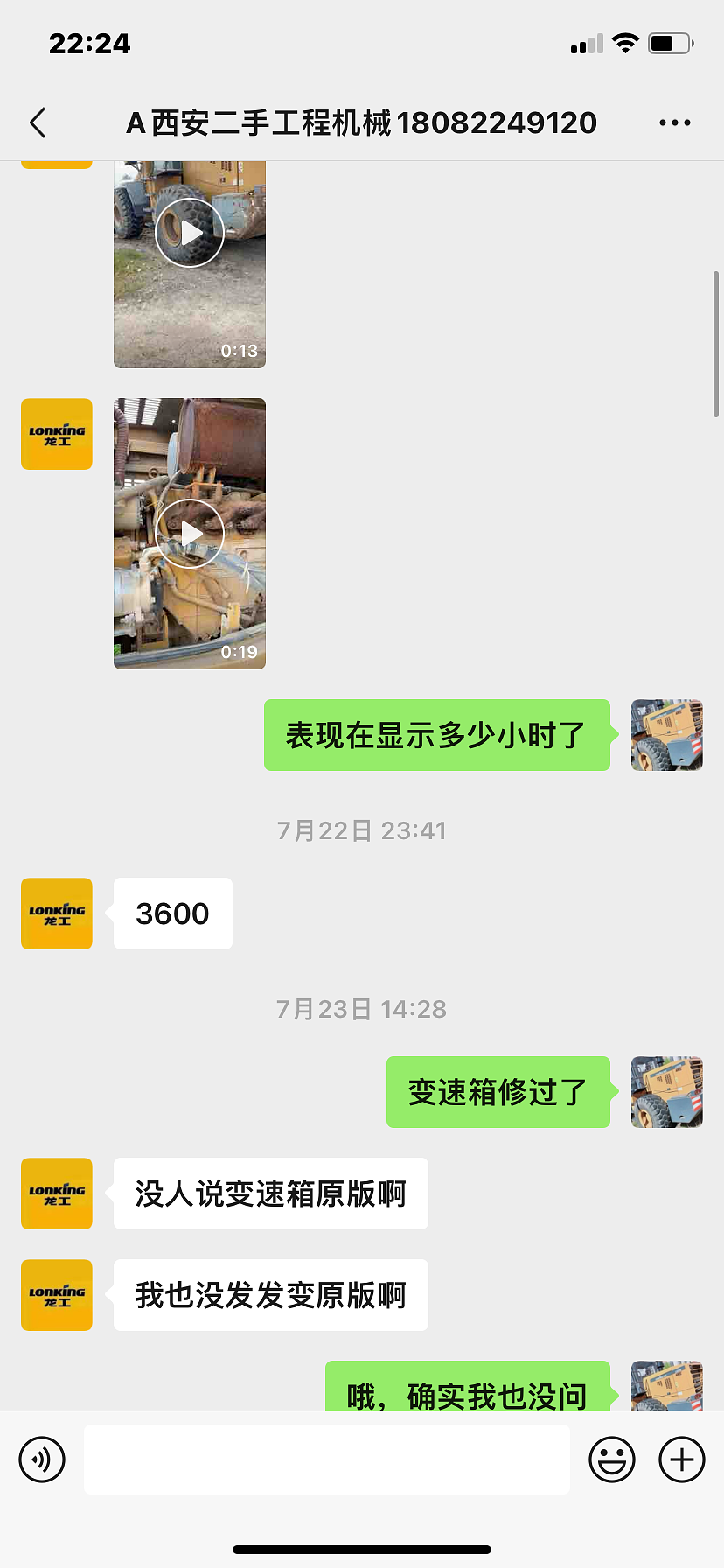Switch to voice message input
This screenshot has width=724, height=1568.
(x=42, y=1459)
